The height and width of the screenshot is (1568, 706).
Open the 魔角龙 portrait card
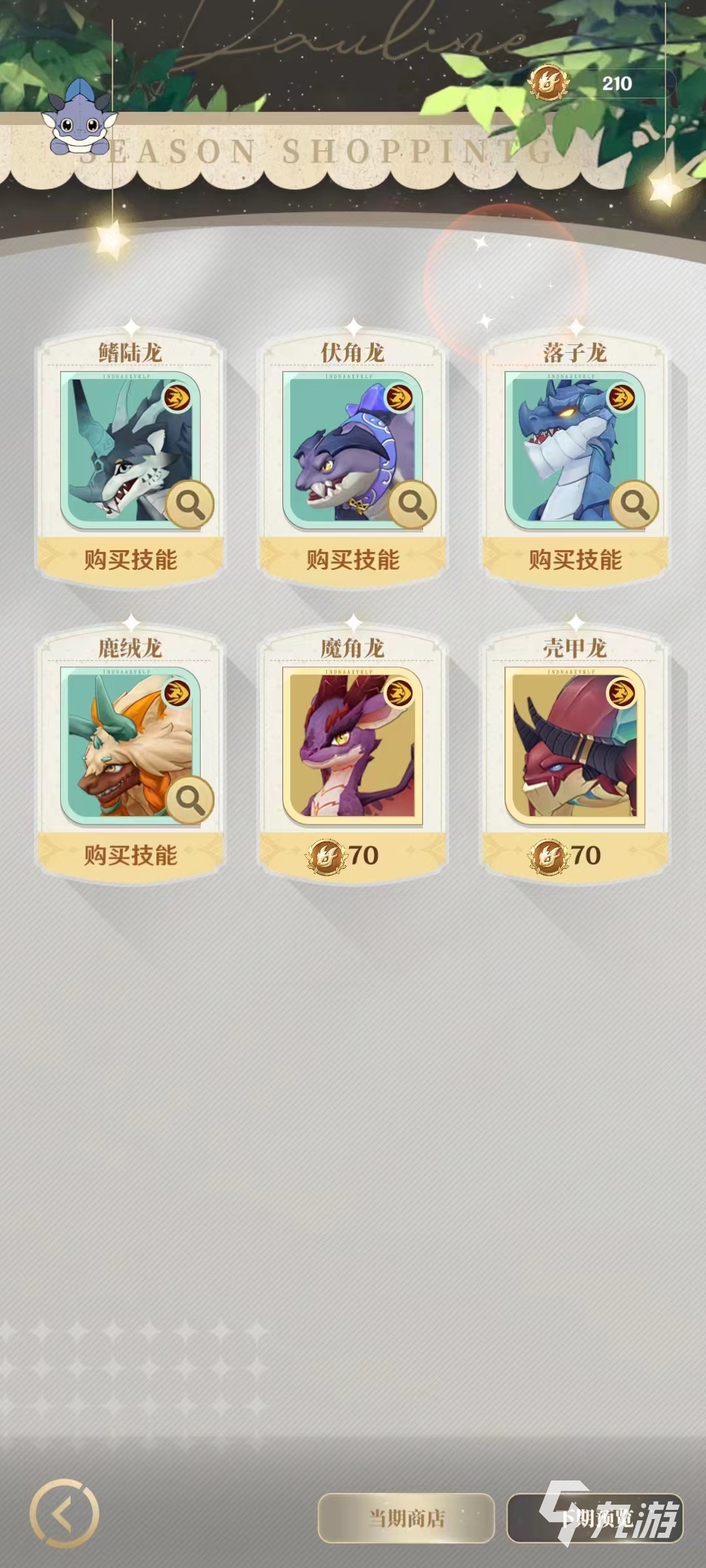(353, 746)
